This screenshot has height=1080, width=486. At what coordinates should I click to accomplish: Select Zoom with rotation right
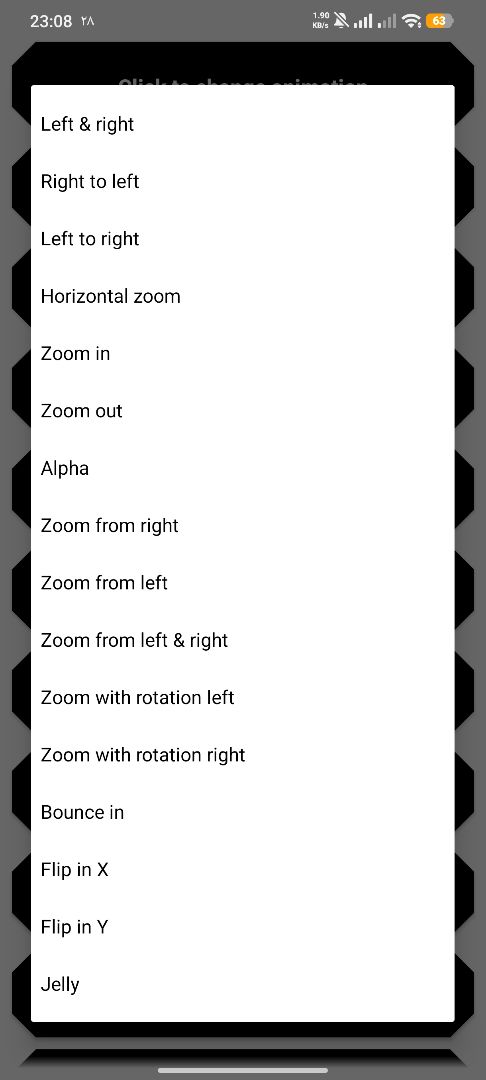tap(242, 756)
